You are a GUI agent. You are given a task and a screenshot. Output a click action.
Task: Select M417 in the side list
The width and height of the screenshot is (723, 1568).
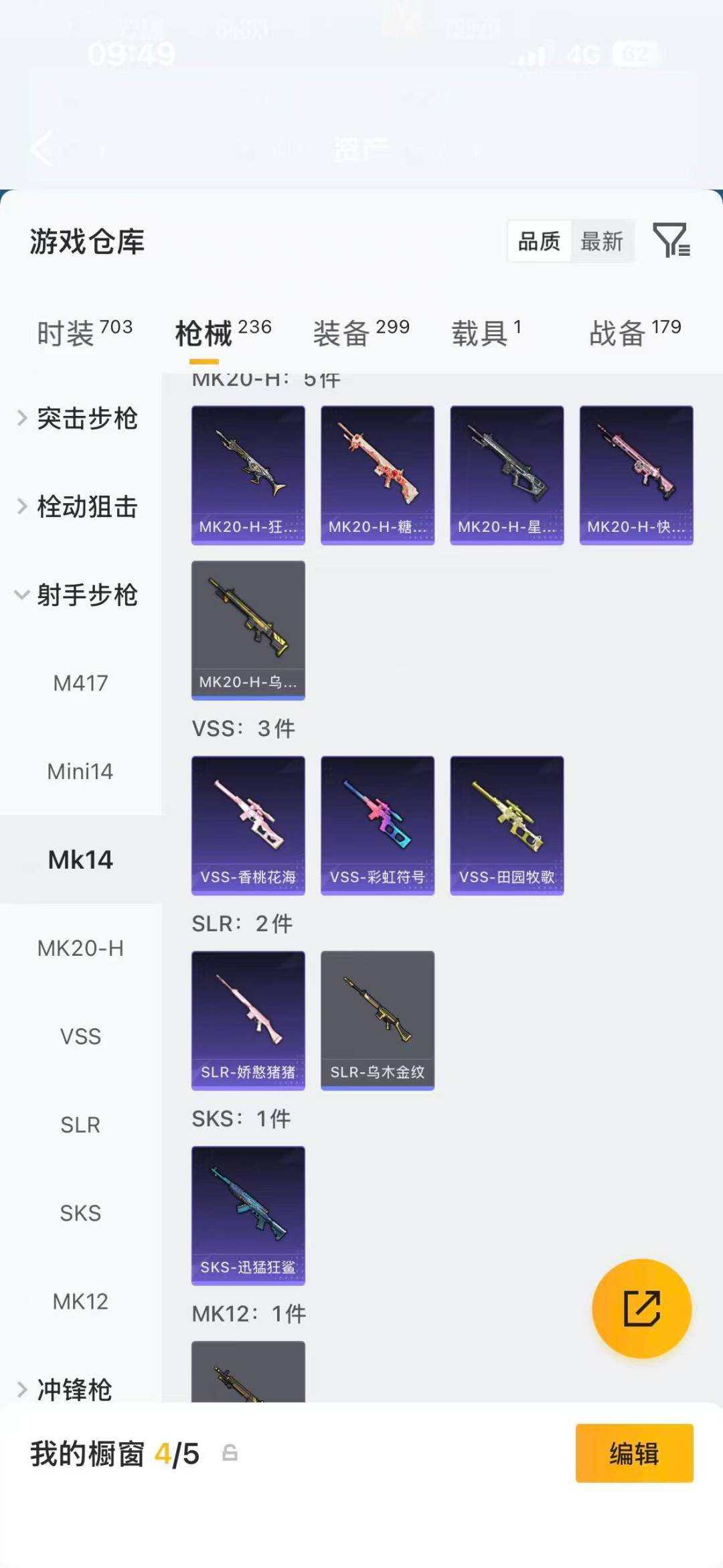[x=80, y=683]
